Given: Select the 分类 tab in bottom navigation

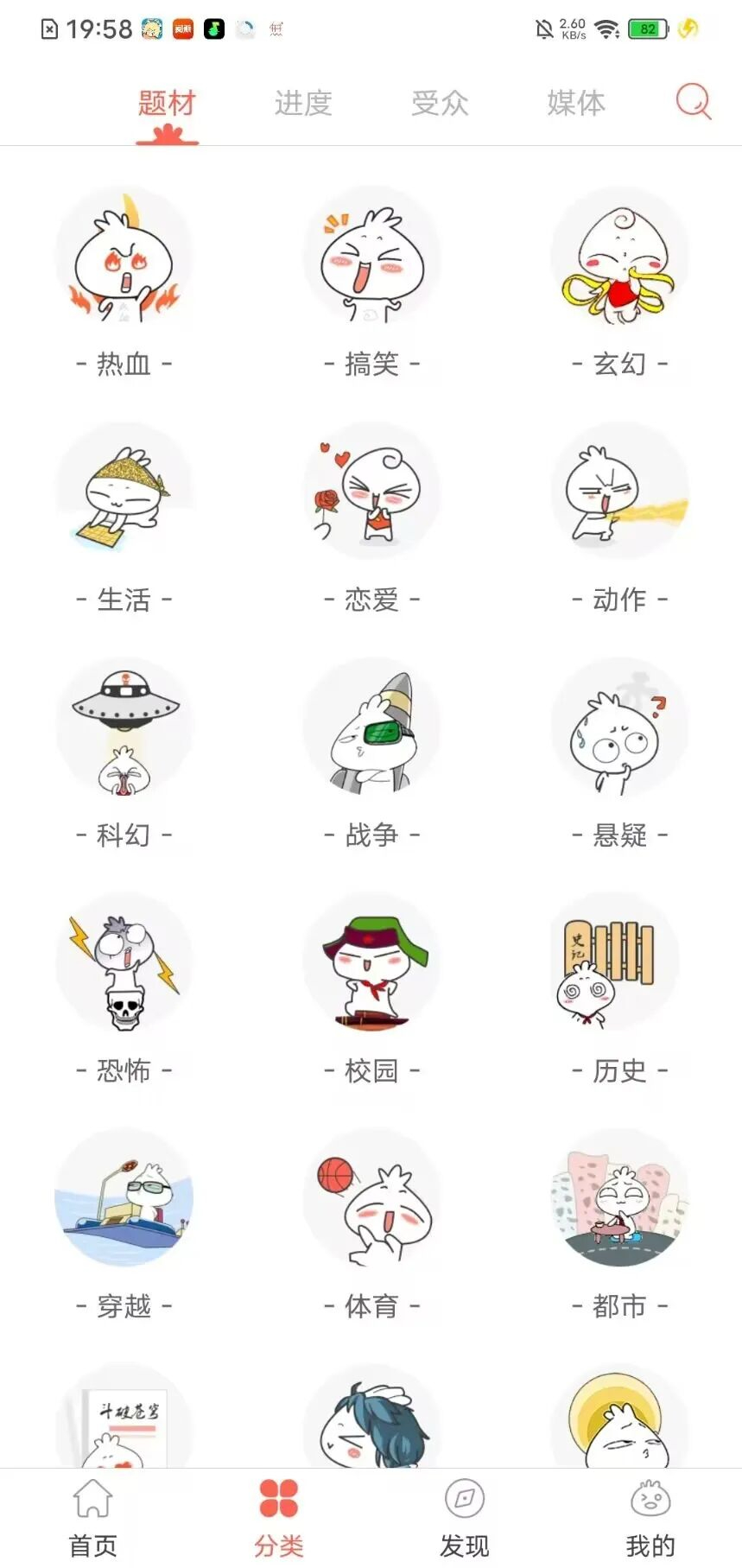Looking at the screenshot, I should 278,1516.
